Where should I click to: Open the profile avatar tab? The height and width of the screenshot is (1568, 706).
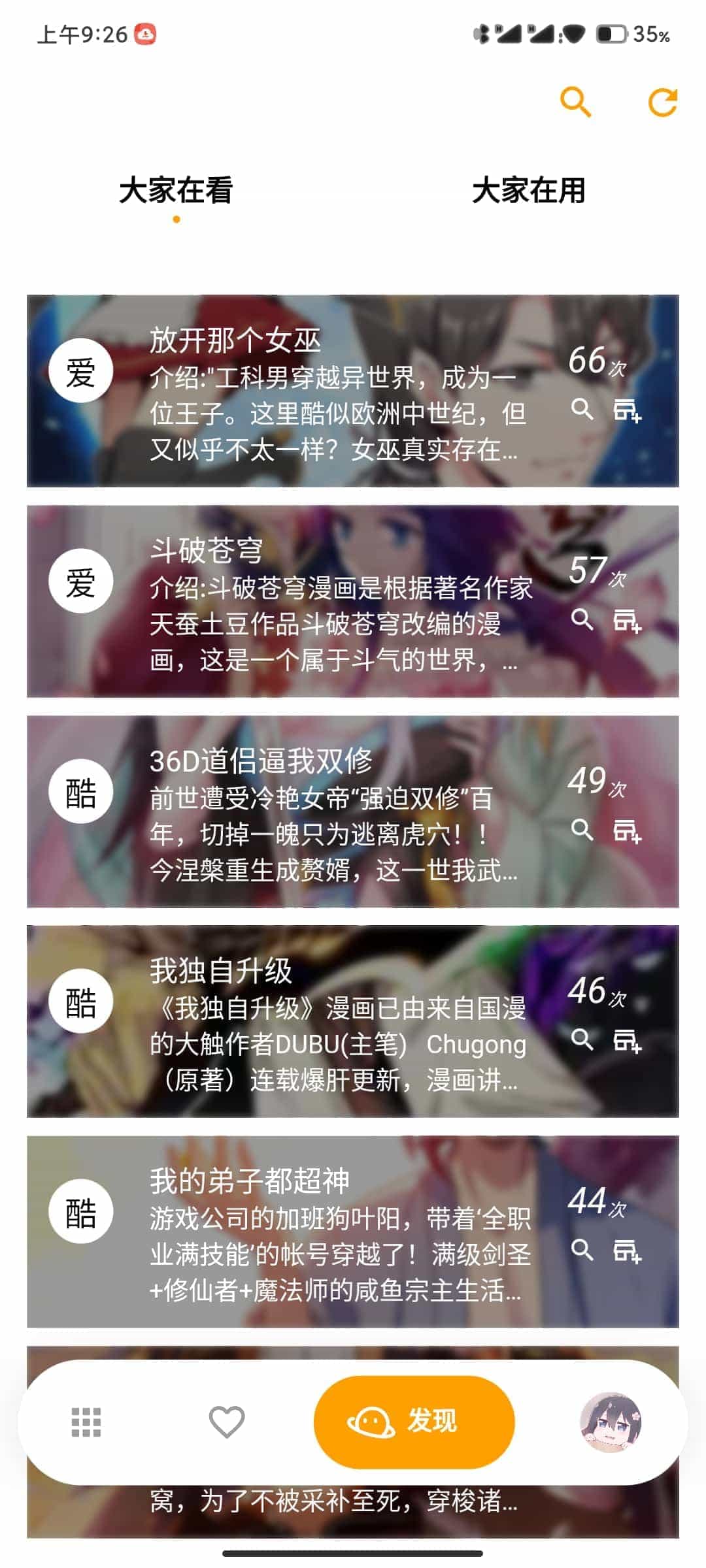(x=611, y=1422)
